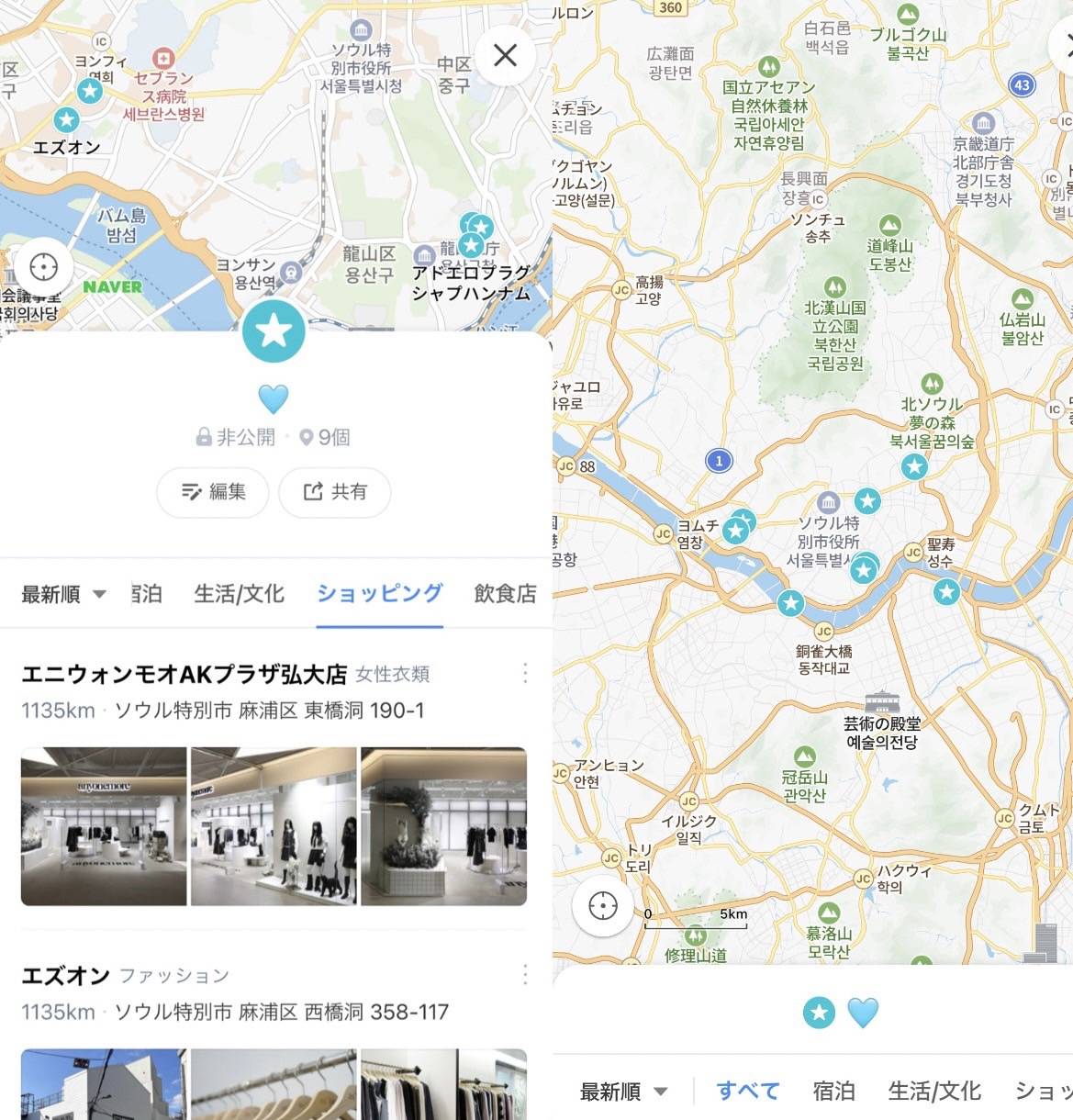Open the エズオン place entry
Screen dimensions: 1073x1120
point(66,975)
